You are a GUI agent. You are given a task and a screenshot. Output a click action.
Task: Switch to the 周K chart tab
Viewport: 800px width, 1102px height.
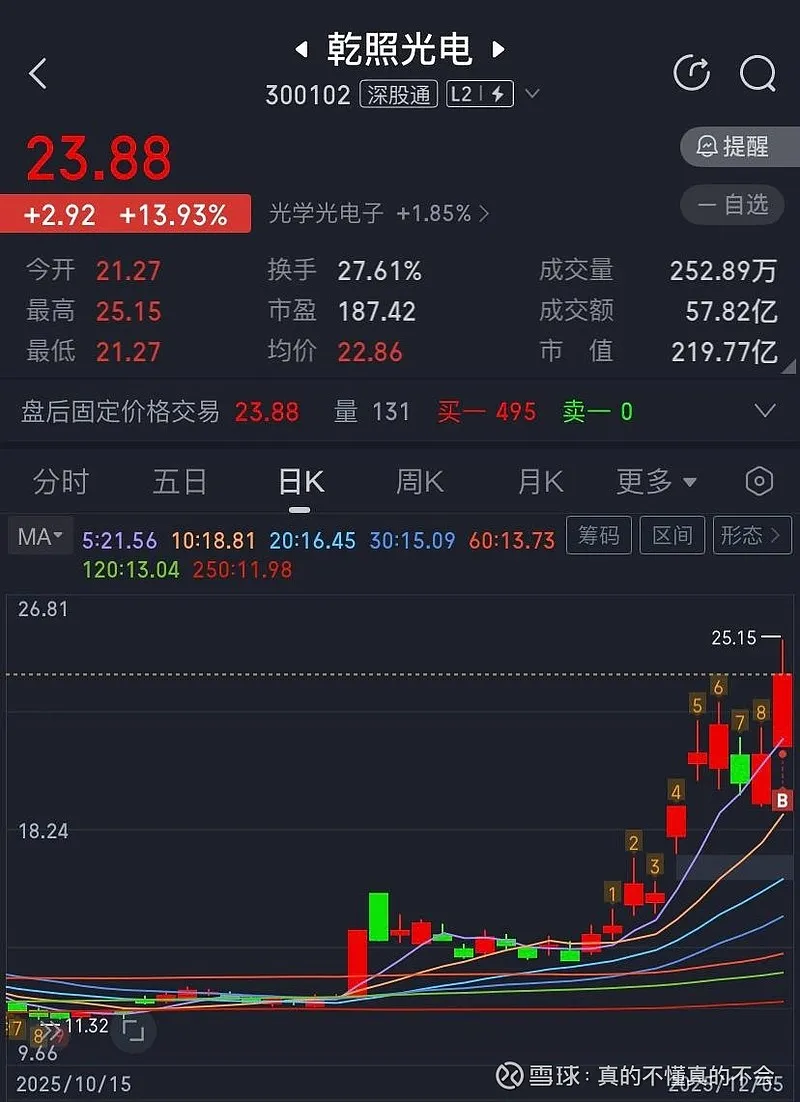pos(419,482)
